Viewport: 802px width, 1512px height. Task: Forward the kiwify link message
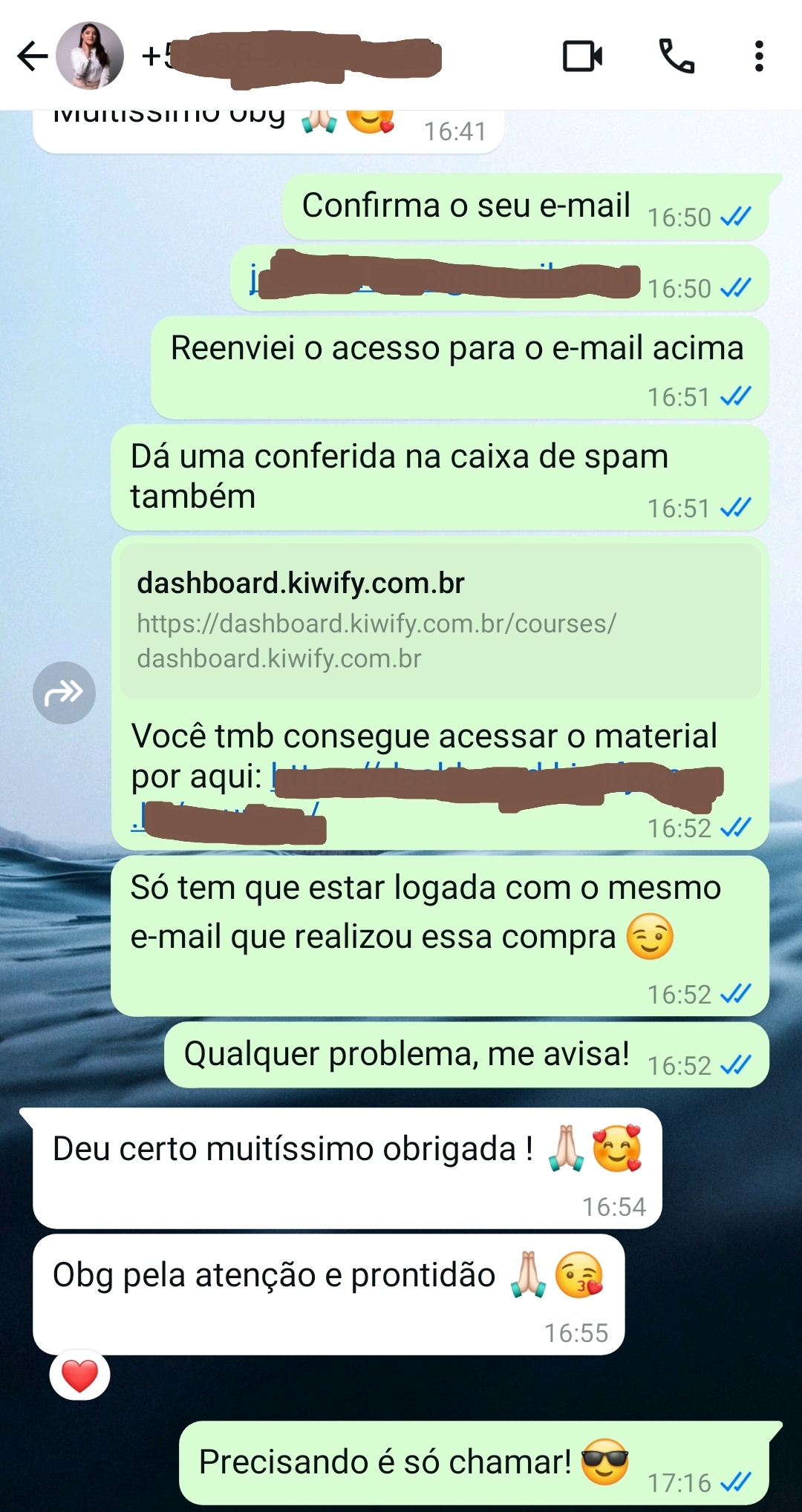coord(64,693)
